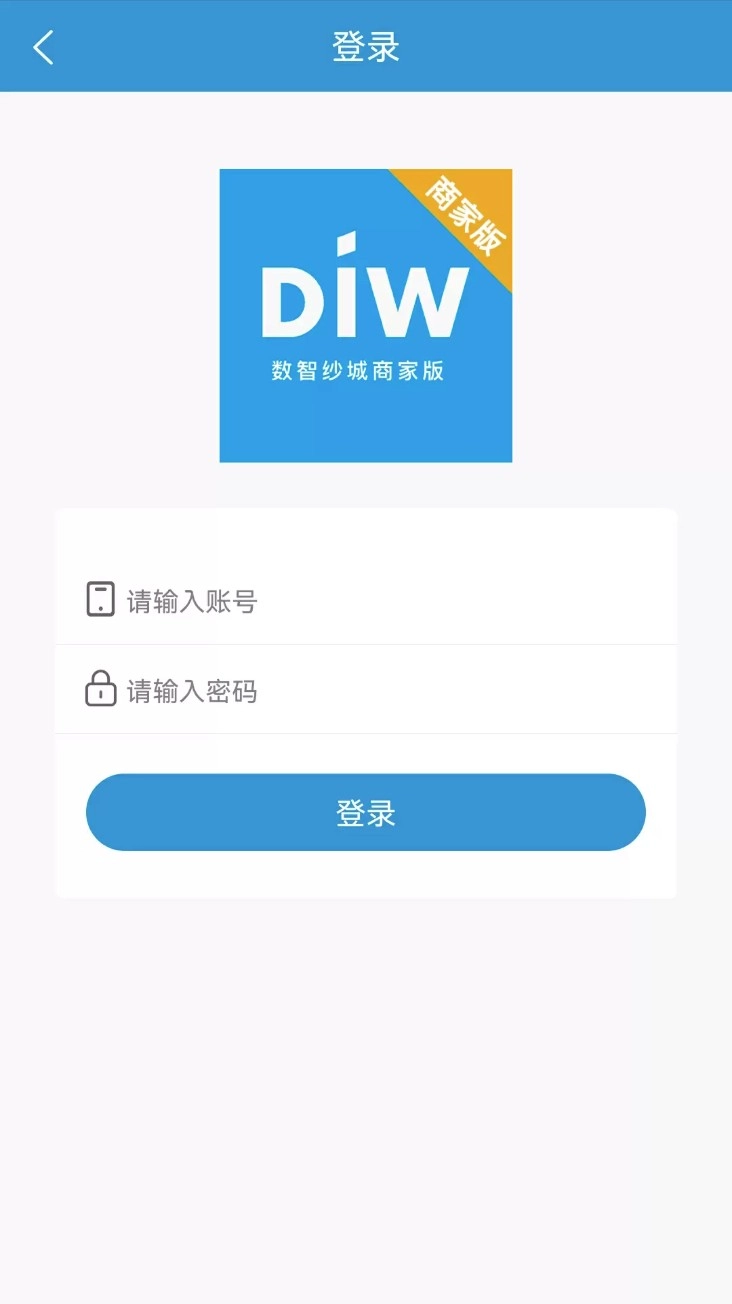732x1304 pixels.
Task: Click the 请输入密码 password input field
Action: [x=300, y=690]
